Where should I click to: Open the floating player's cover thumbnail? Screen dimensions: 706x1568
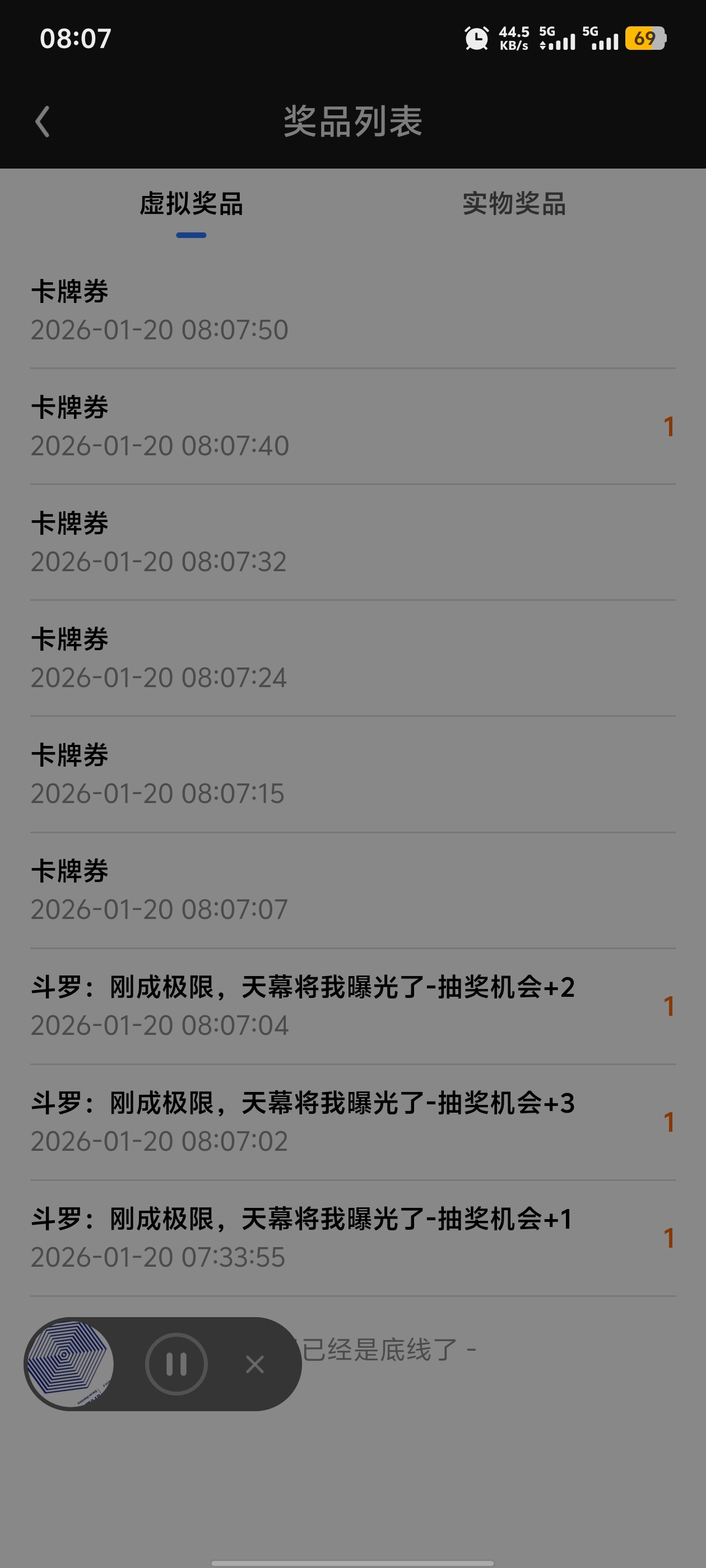[69, 1364]
